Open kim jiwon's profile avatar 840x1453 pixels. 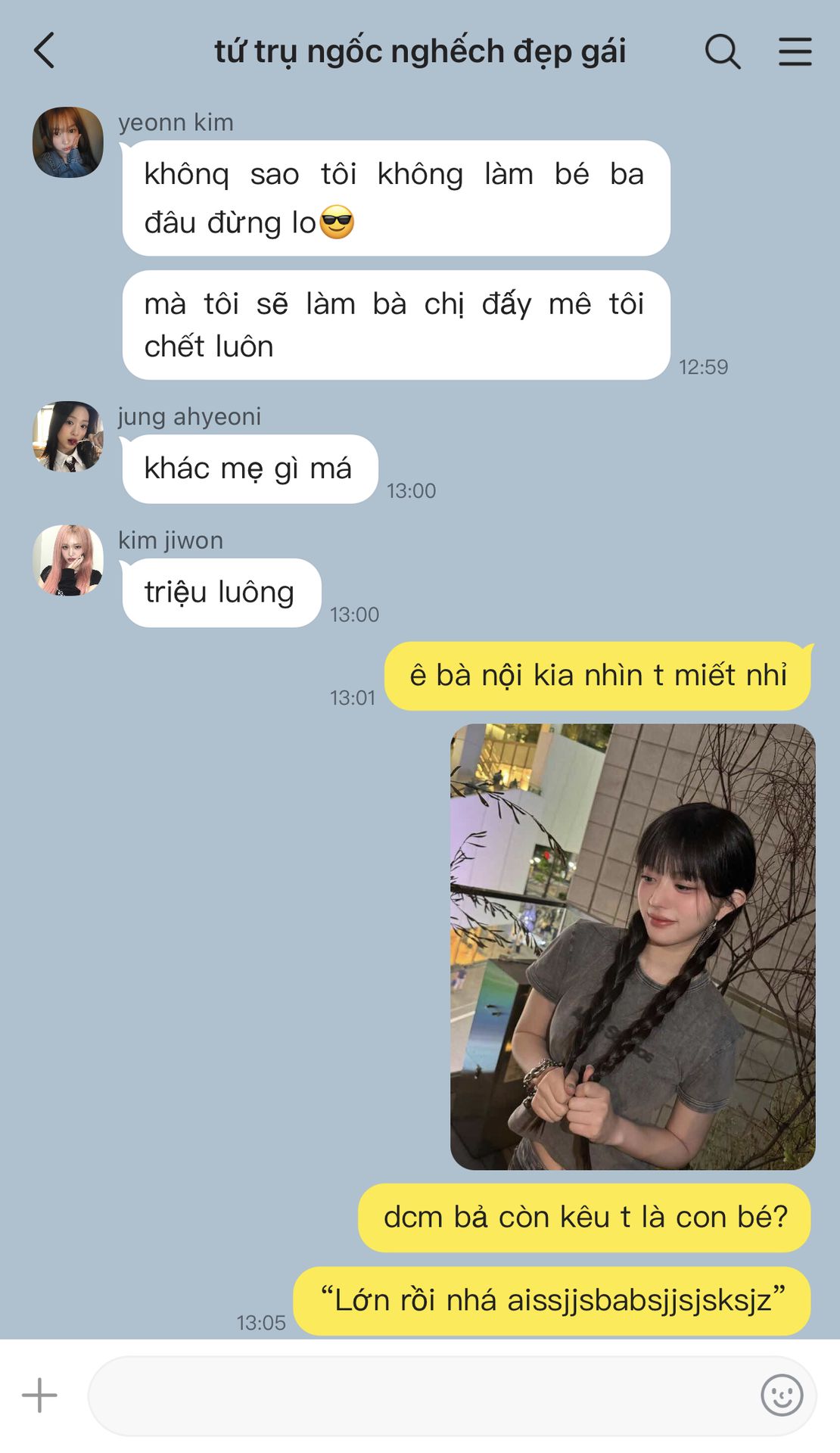[x=68, y=561]
